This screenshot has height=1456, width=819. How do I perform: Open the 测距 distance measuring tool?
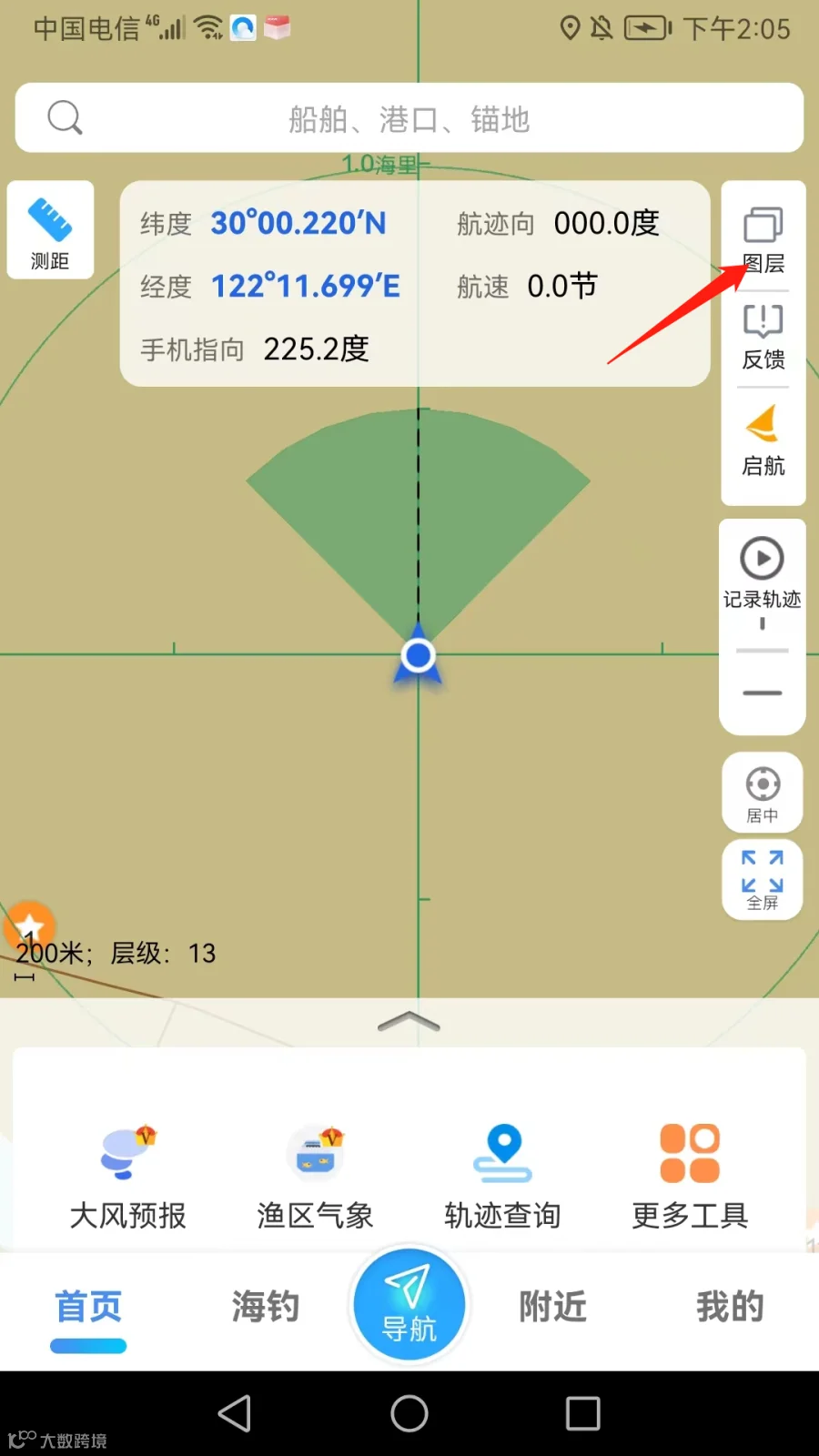[50, 230]
